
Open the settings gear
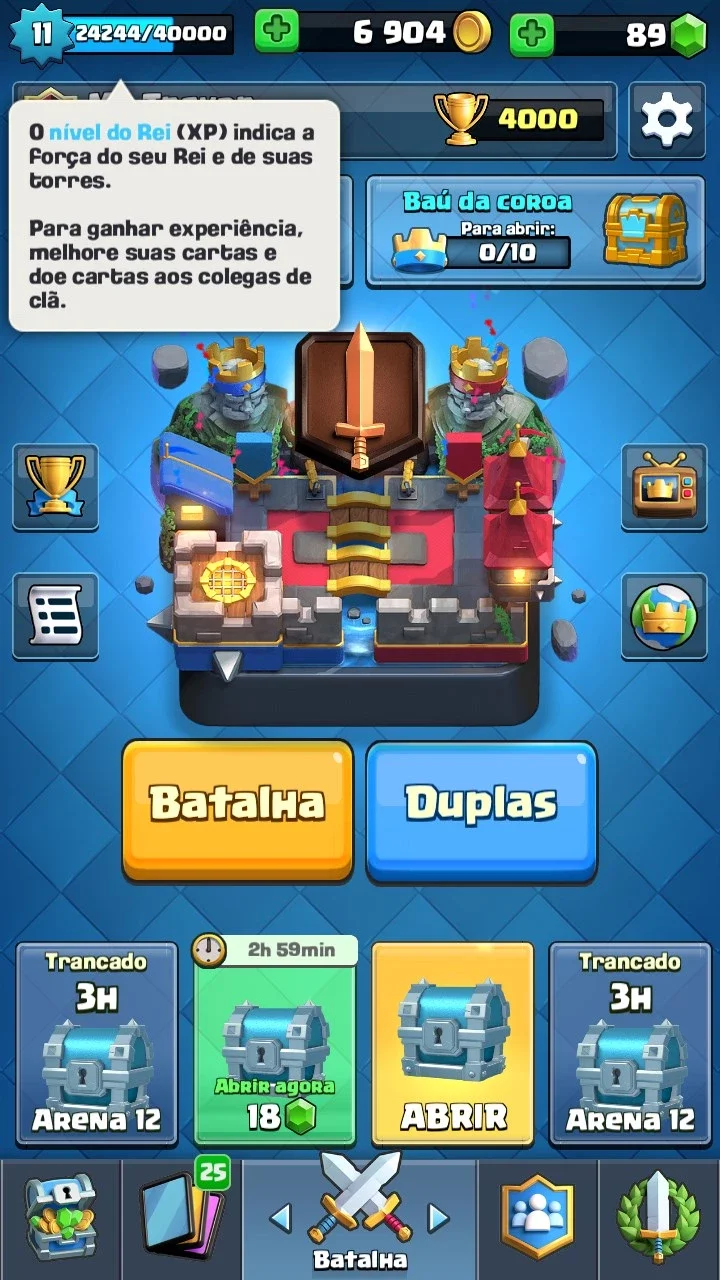[x=666, y=120]
